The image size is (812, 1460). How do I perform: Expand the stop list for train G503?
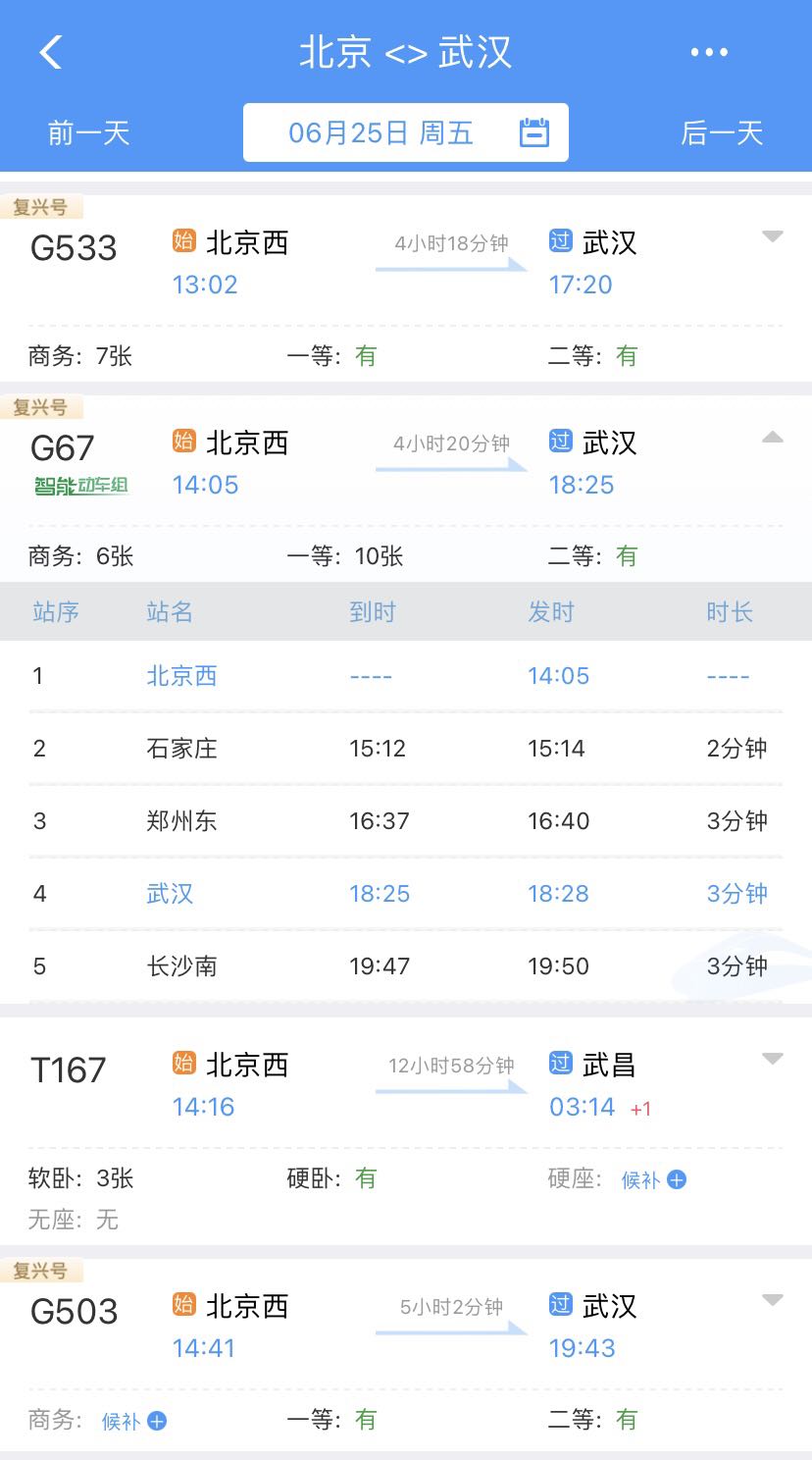pyautogui.click(x=773, y=1300)
